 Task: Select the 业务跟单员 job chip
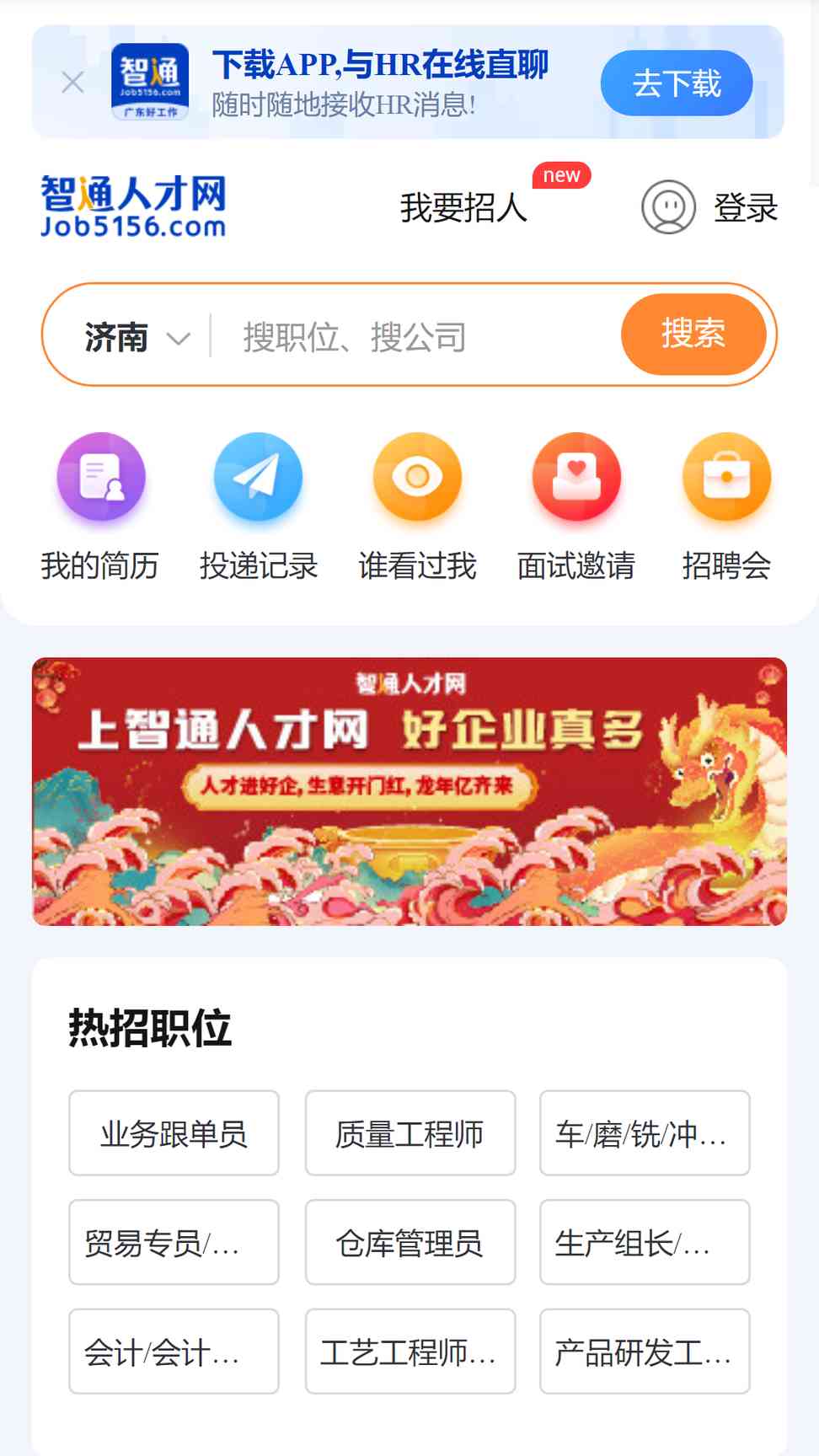pyautogui.click(x=174, y=1133)
